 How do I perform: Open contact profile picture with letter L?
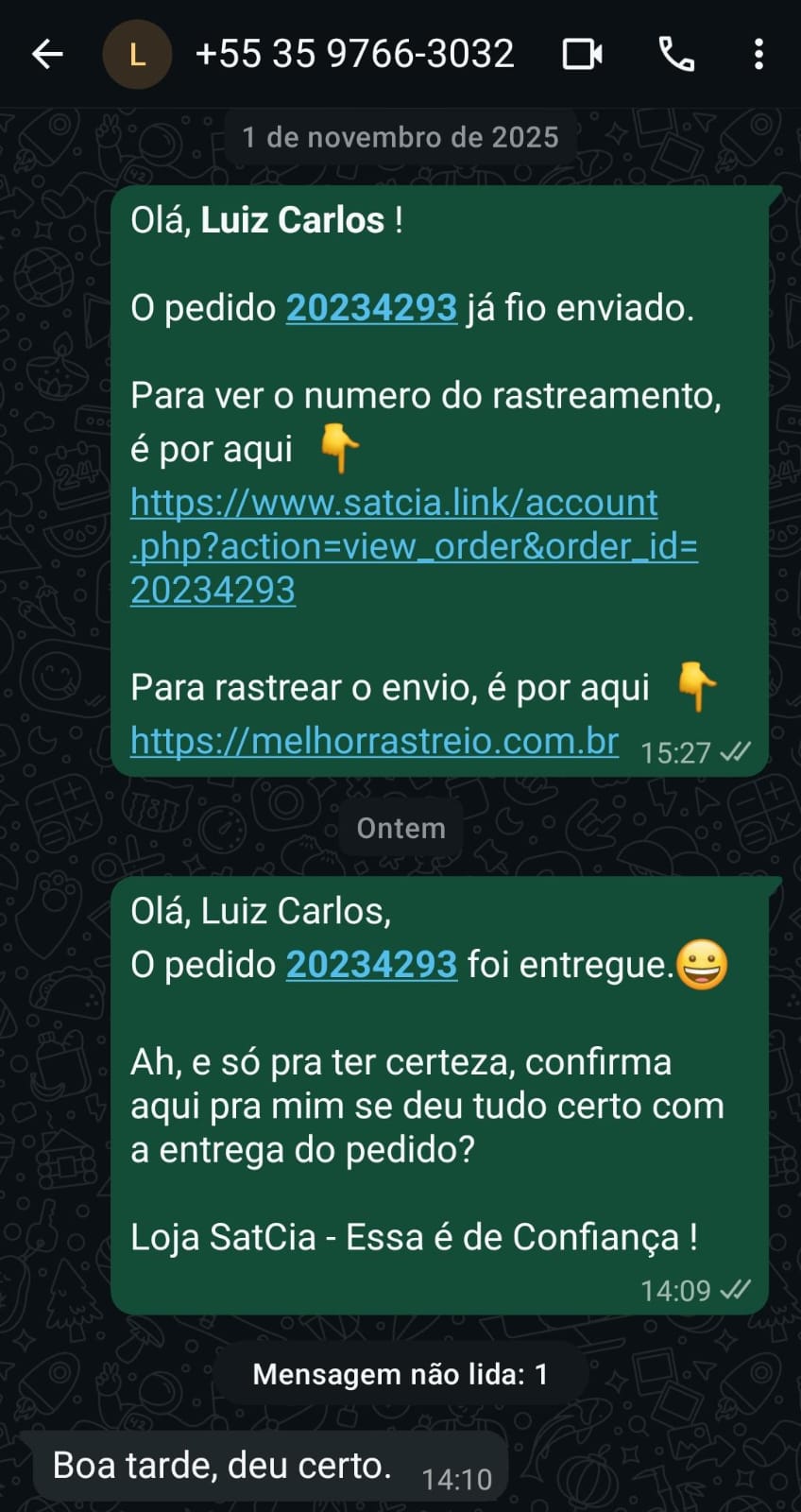click(x=137, y=55)
